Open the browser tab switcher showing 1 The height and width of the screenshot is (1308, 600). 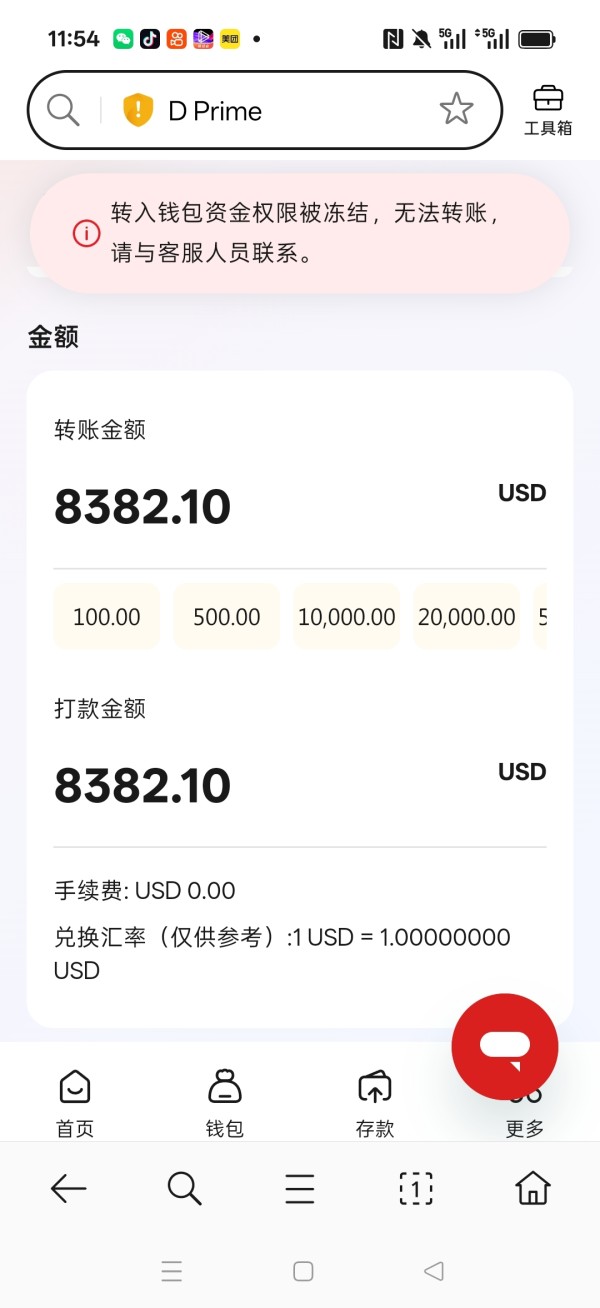click(x=416, y=1188)
